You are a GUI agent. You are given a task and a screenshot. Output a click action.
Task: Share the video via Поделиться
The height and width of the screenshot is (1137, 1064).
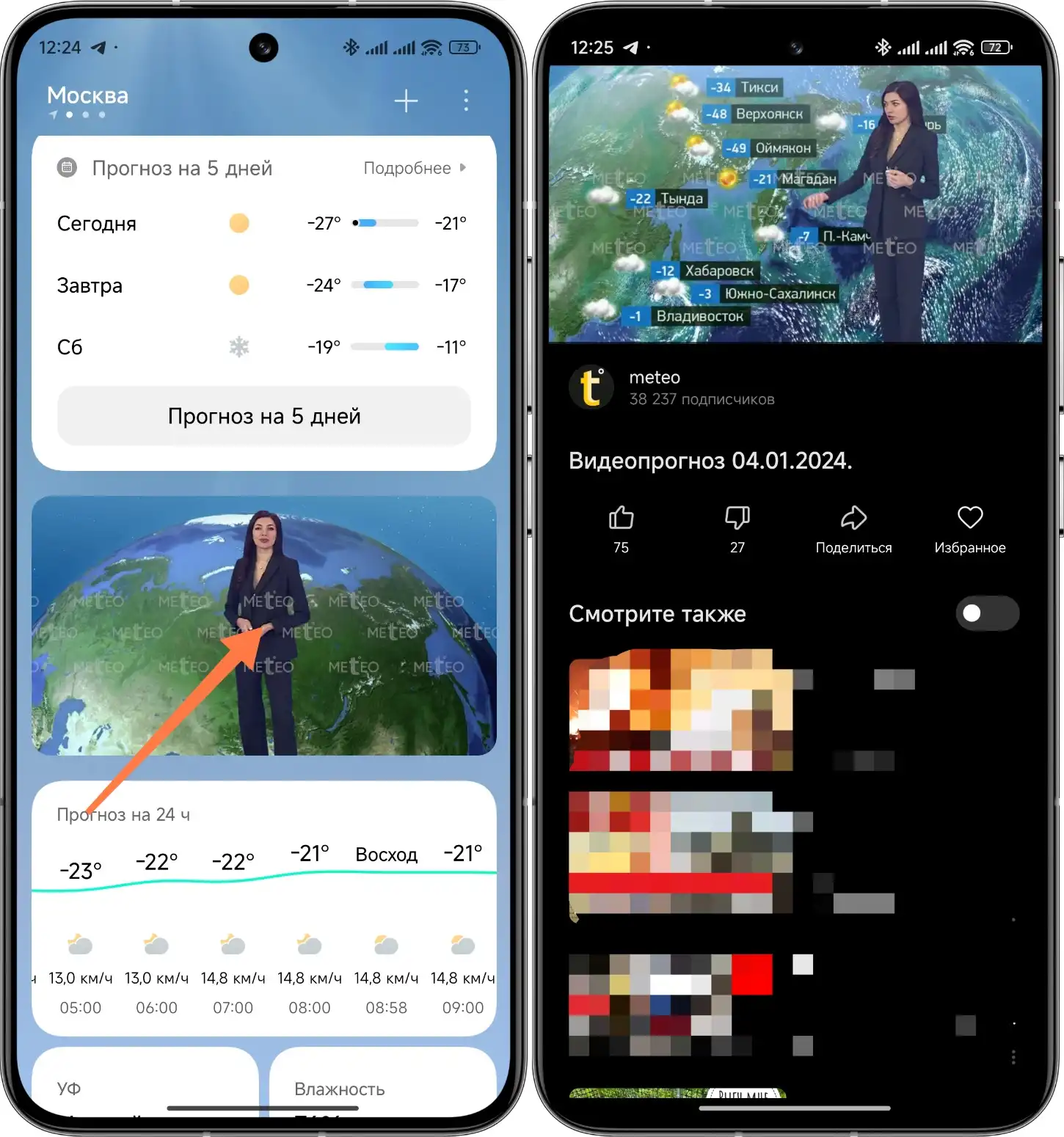pos(853,528)
